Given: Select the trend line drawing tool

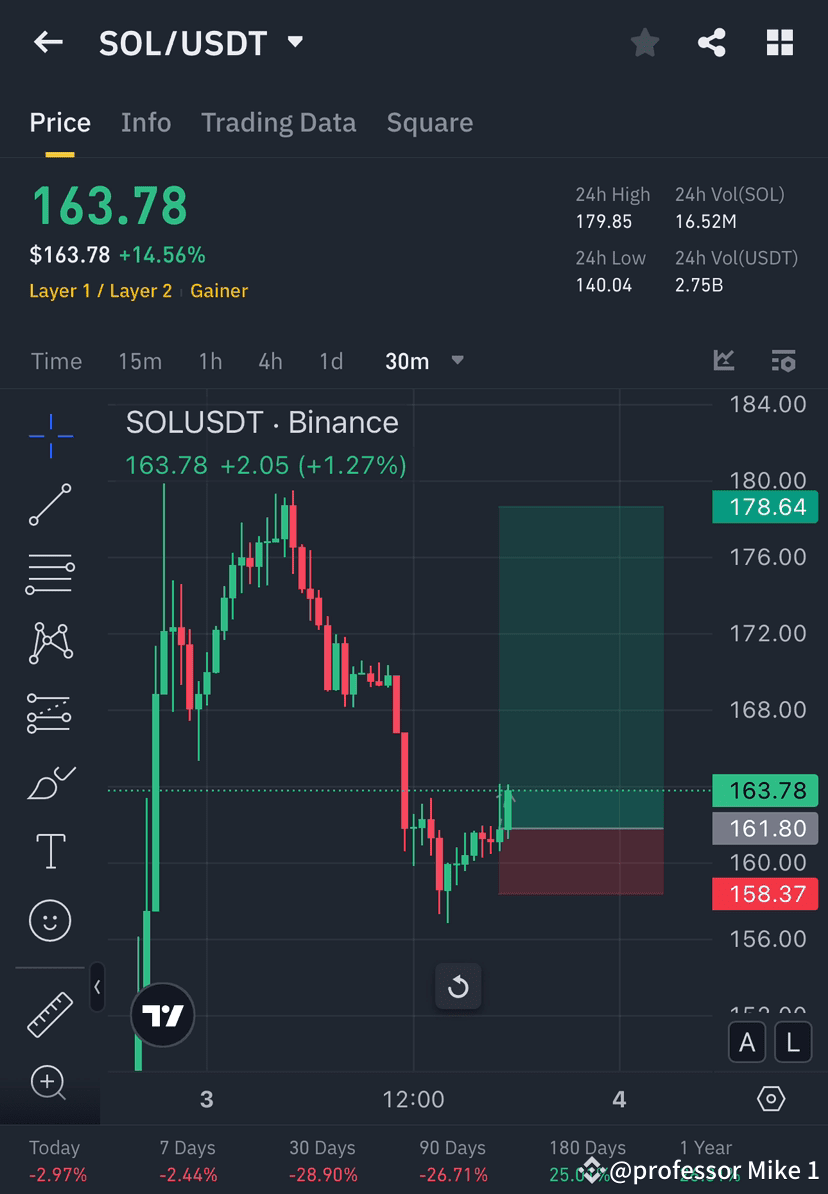Looking at the screenshot, I should pyautogui.click(x=50, y=505).
